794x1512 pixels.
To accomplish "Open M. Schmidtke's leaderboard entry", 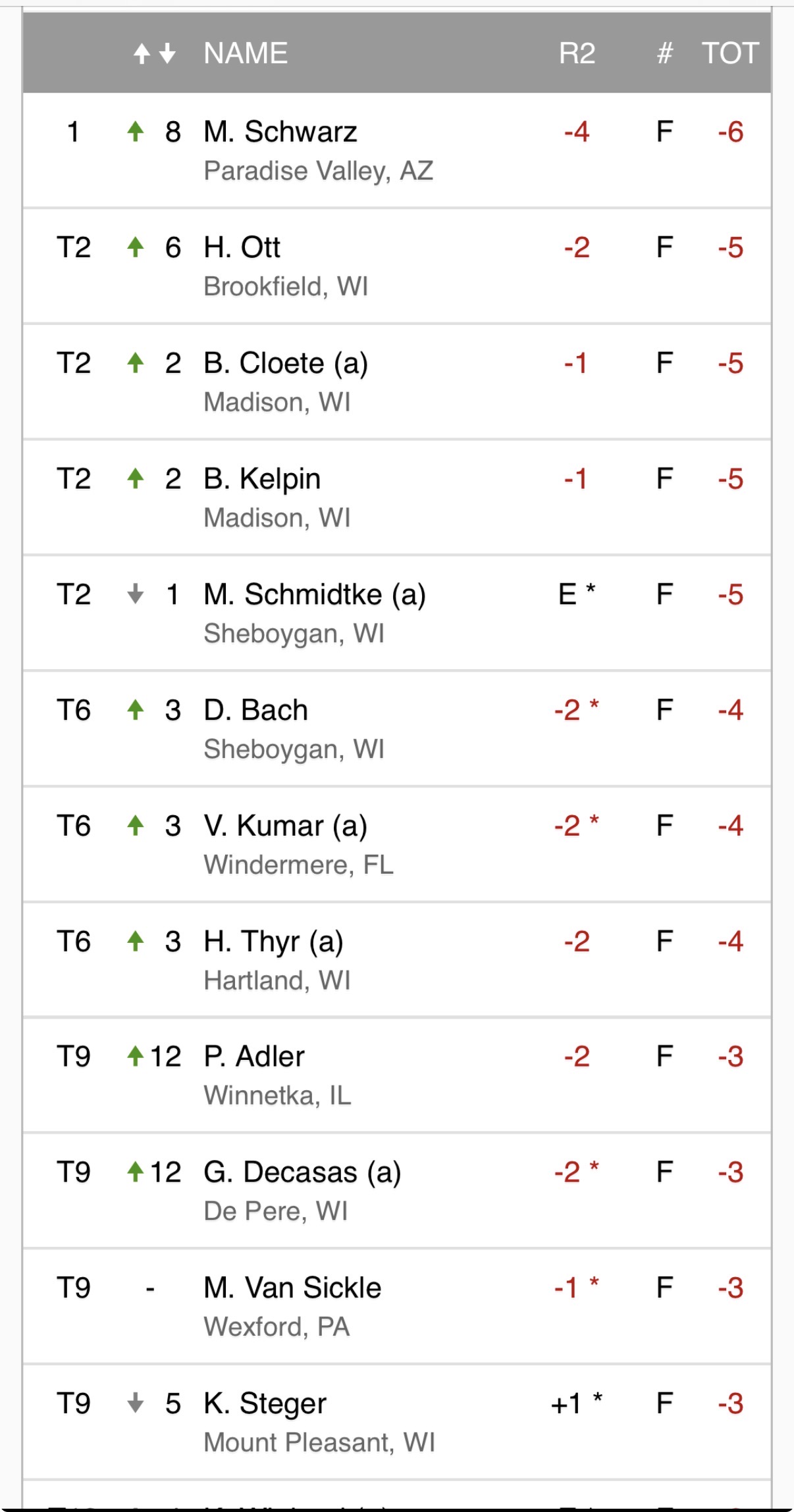I will 397,613.
